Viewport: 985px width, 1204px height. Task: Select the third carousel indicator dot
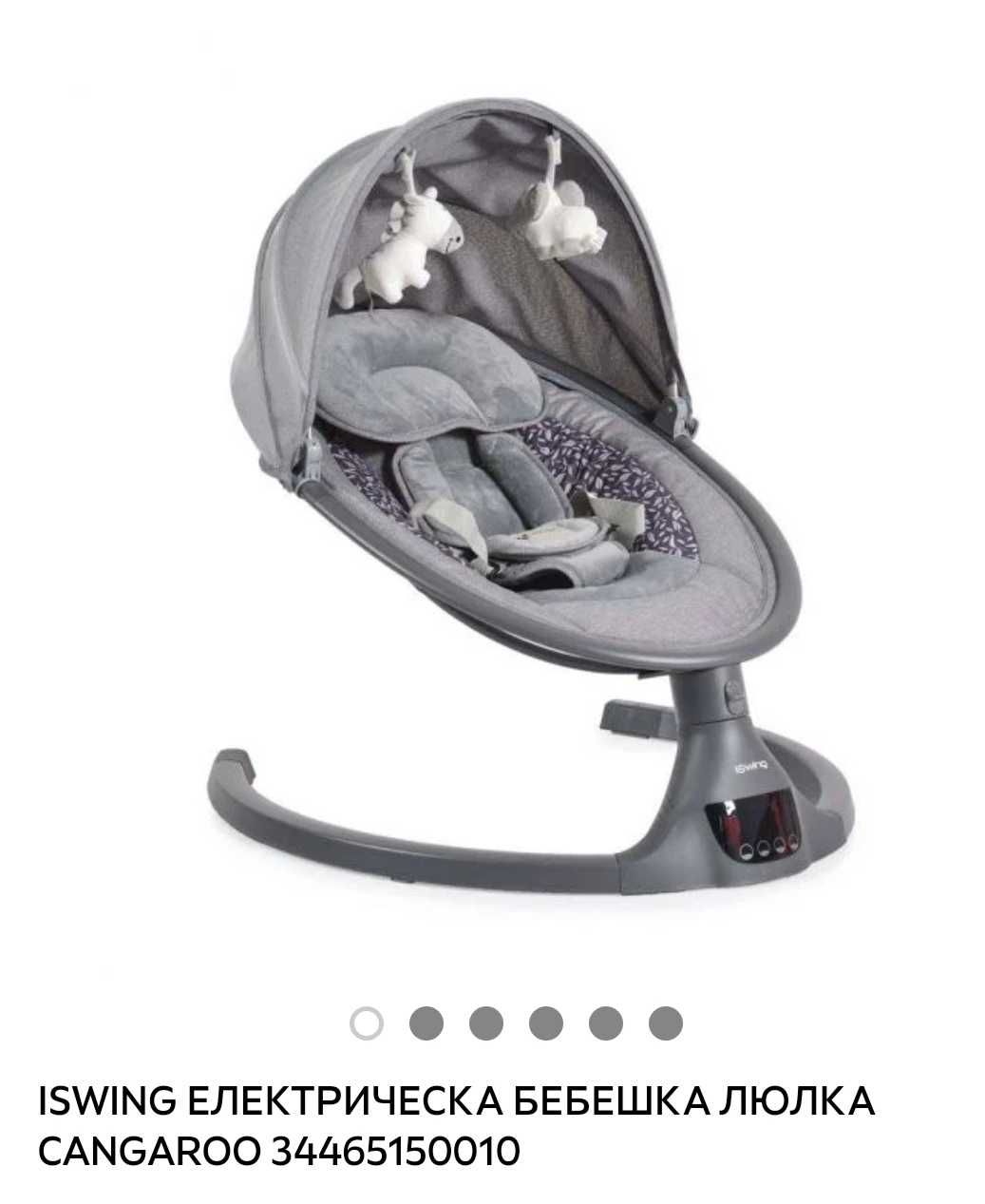(x=486, y=1022)
